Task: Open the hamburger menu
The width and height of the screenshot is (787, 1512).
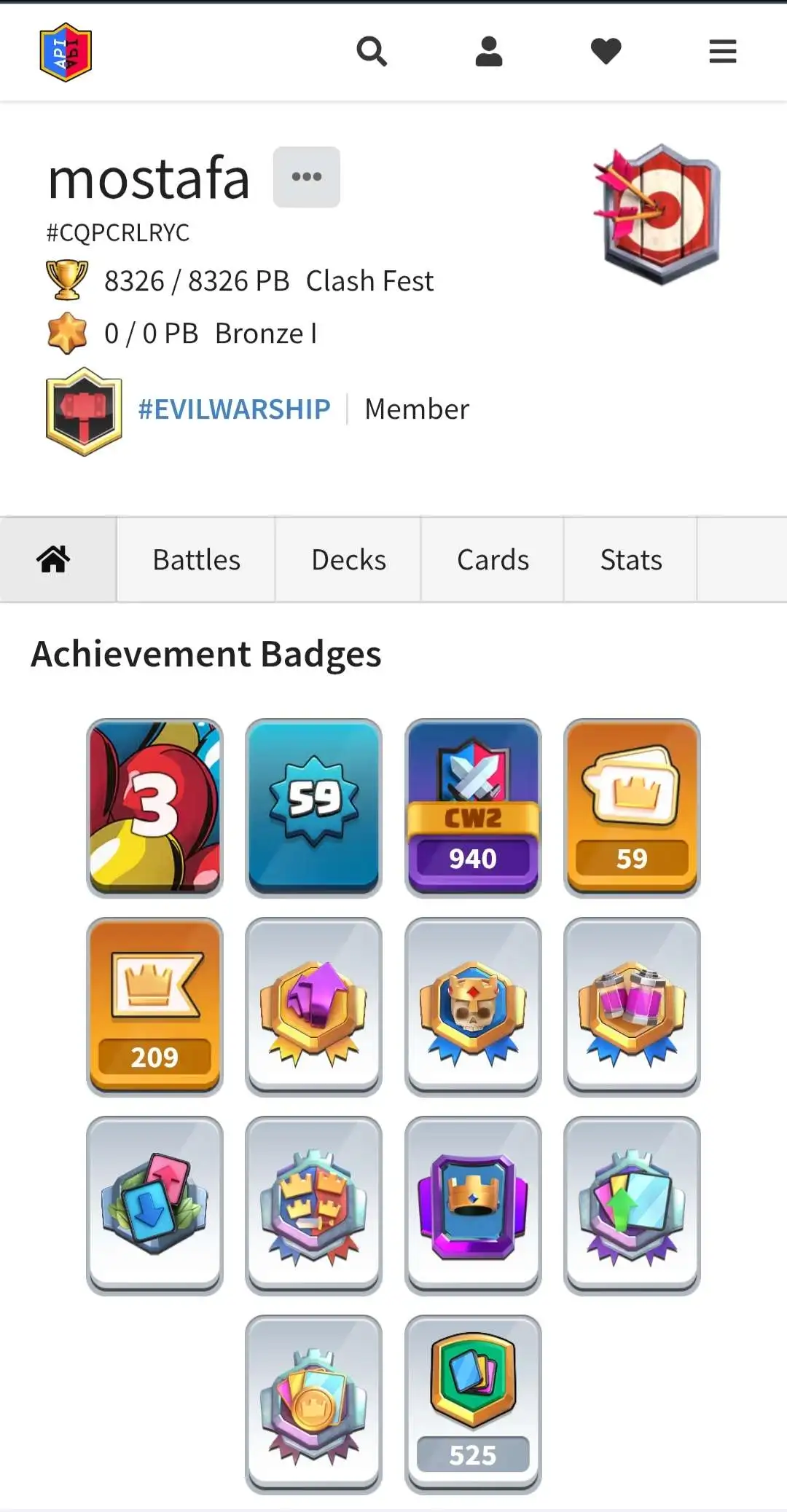Action: [x=722, y=52]
